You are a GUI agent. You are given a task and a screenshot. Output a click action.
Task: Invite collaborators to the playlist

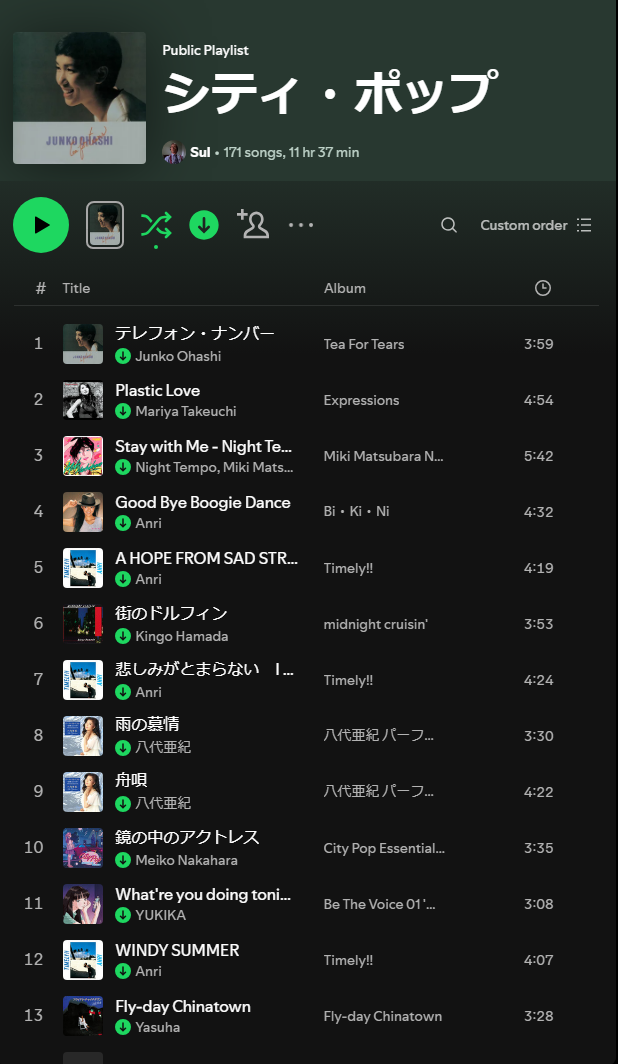(x=253, y=224)
